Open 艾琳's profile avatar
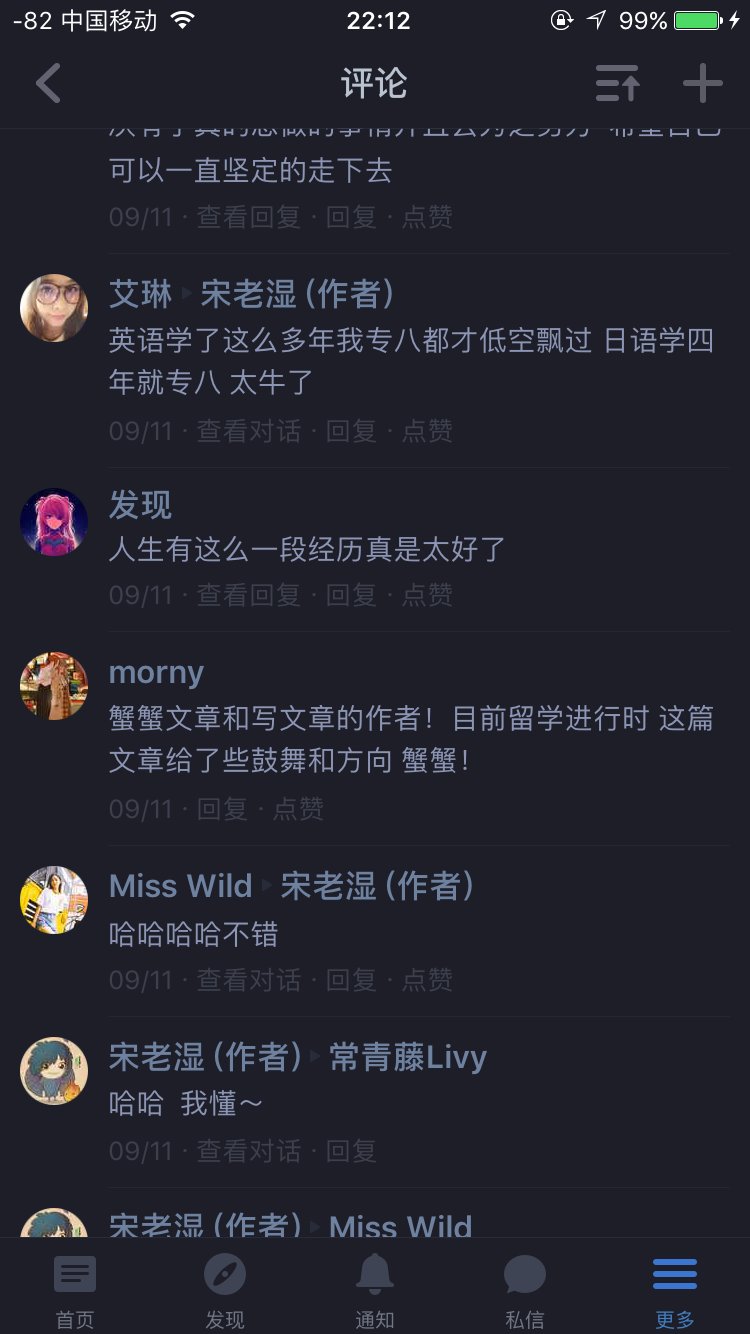The image size is (750, 1334). pyautogui.click(x=54, y=308)
